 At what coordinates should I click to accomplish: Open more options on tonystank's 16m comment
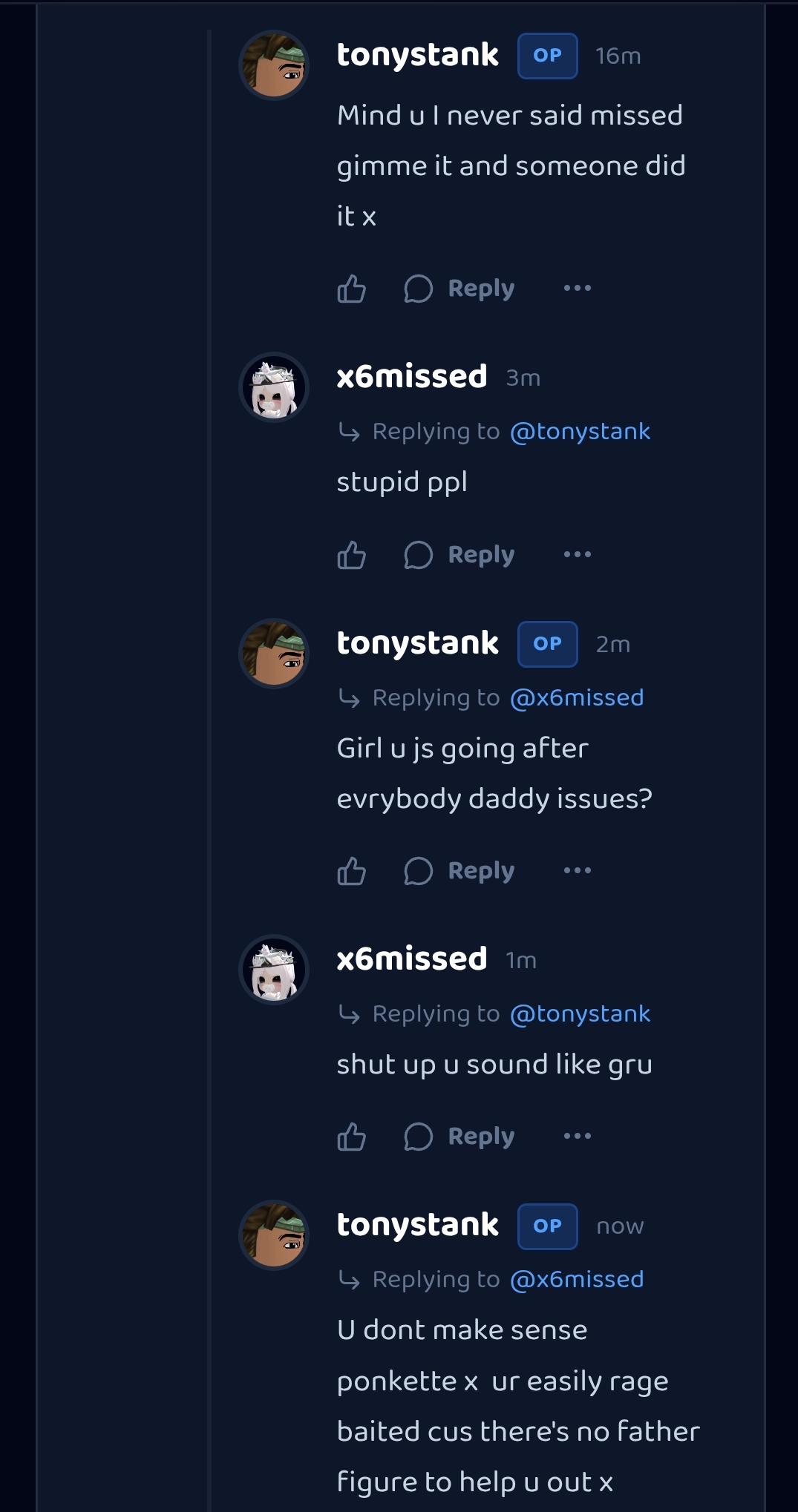(578, 288)
